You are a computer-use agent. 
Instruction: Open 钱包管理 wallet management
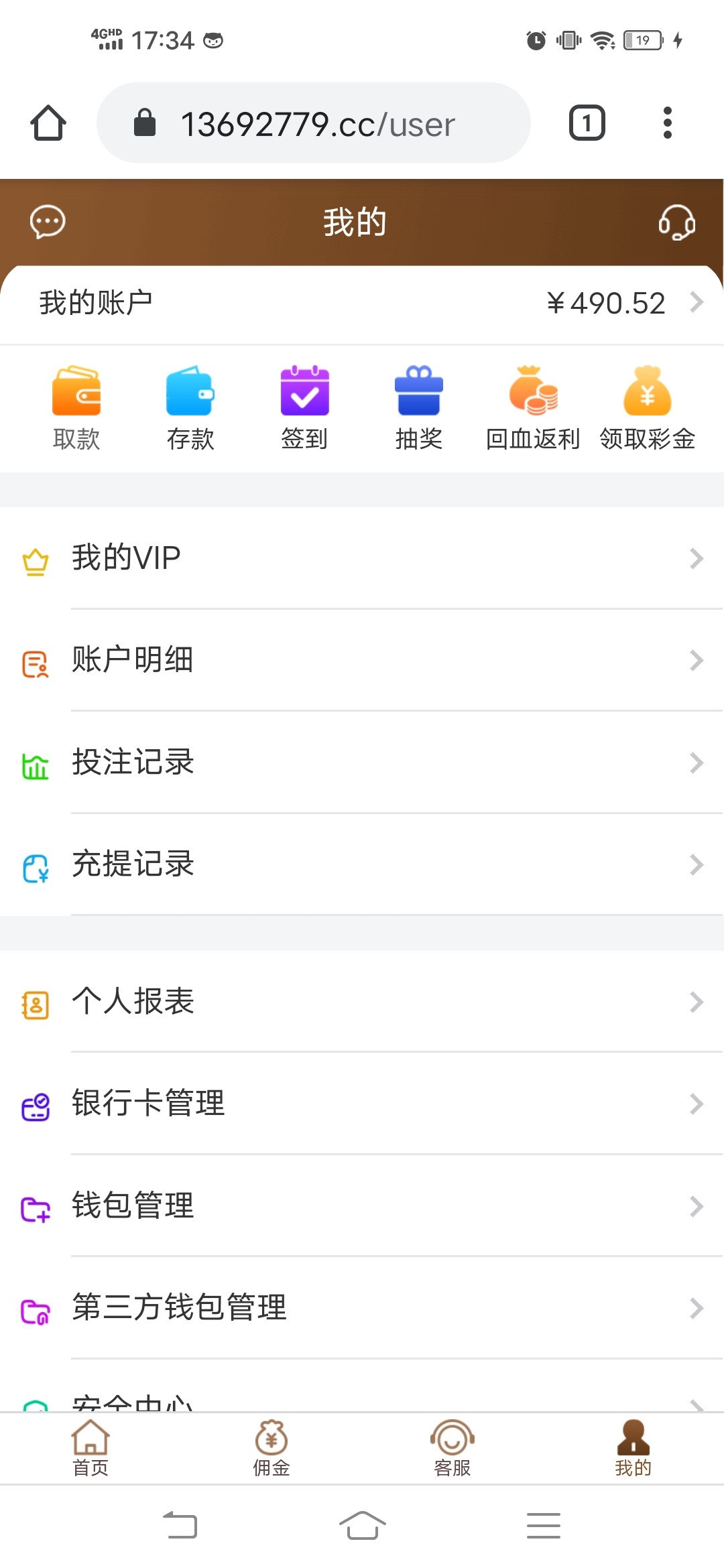[362, 1206]
